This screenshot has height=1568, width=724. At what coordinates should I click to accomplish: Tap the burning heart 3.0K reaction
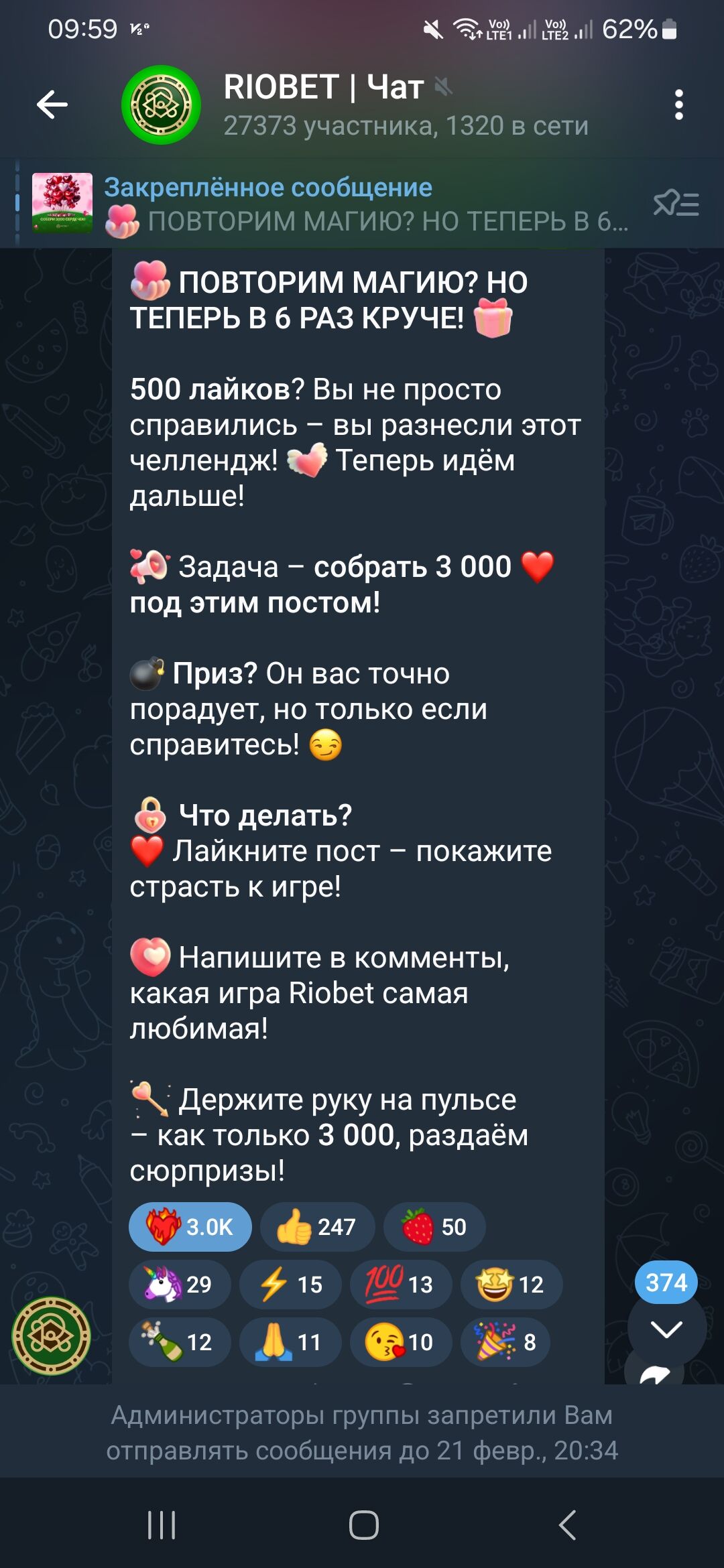click(x=190, y=1227)
